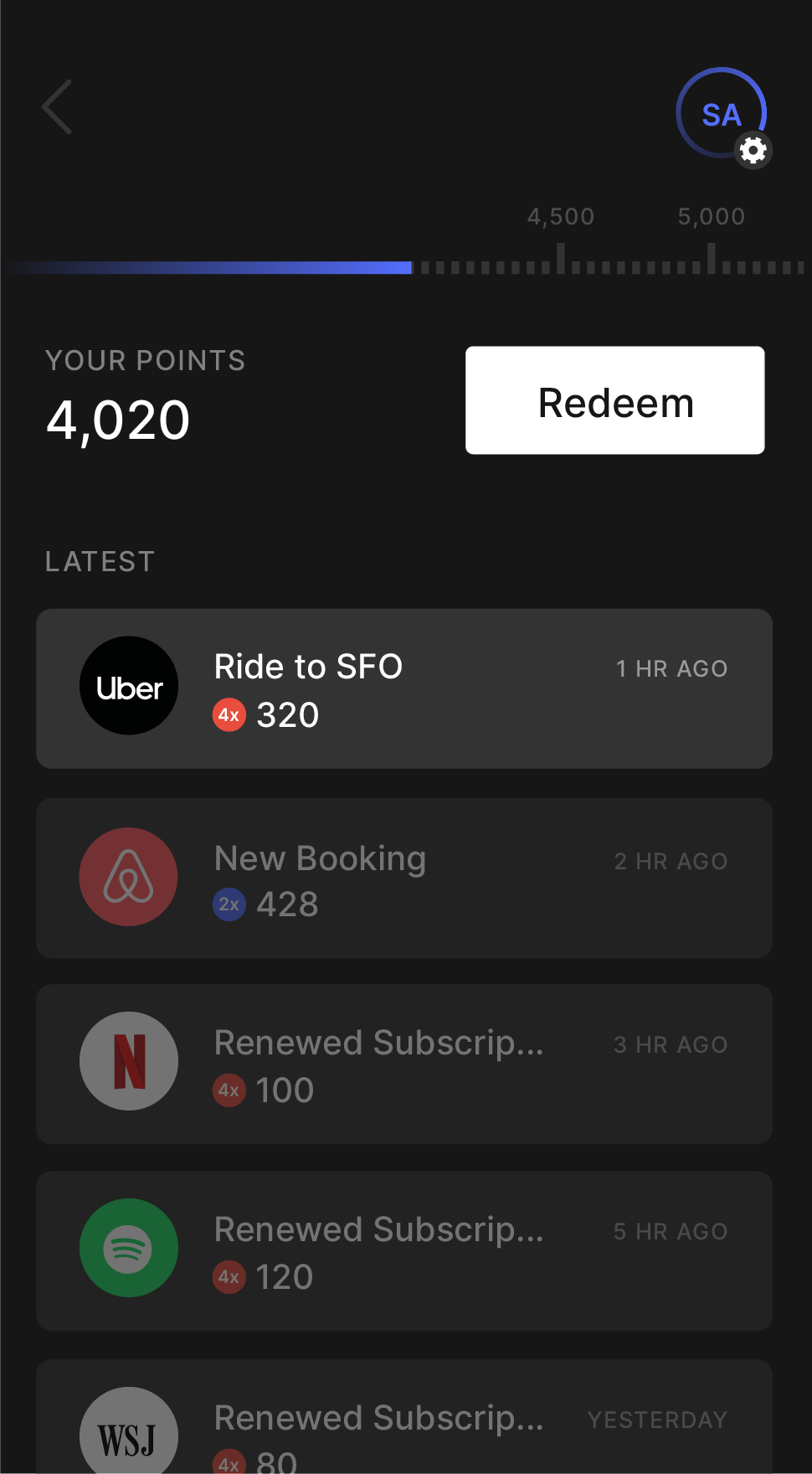Redeem your points
The width and height of the screenshot is (812, 1474).
pos(614,400)
